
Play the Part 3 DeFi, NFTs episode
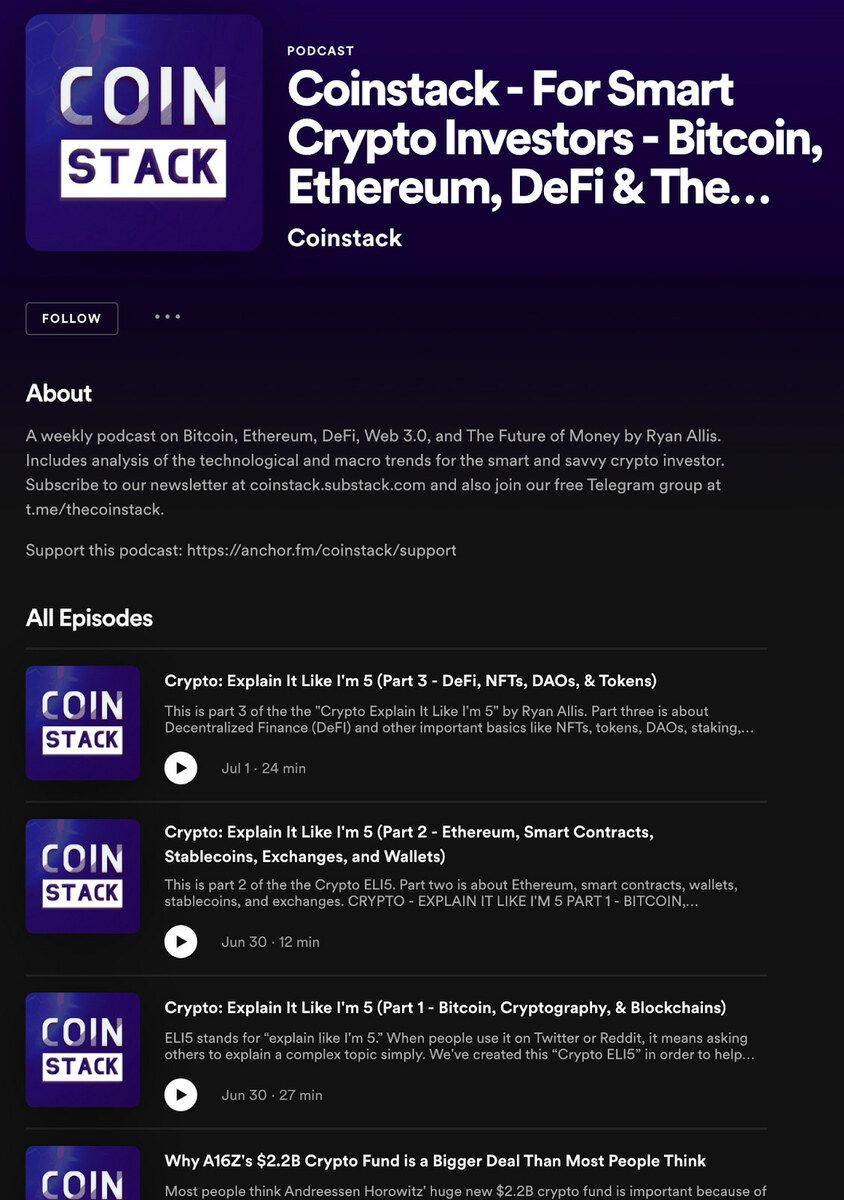coord(181,768)
